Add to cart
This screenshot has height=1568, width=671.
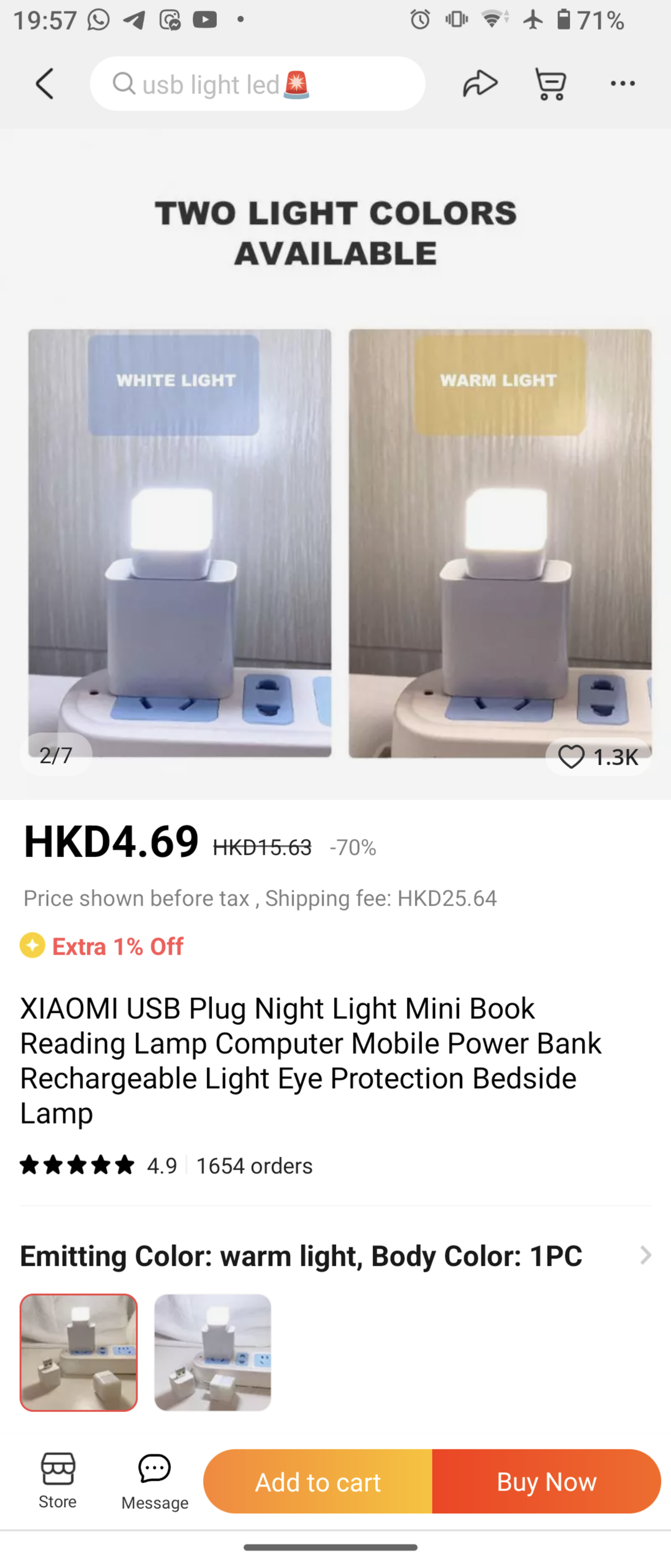(x=318, y=1482)
